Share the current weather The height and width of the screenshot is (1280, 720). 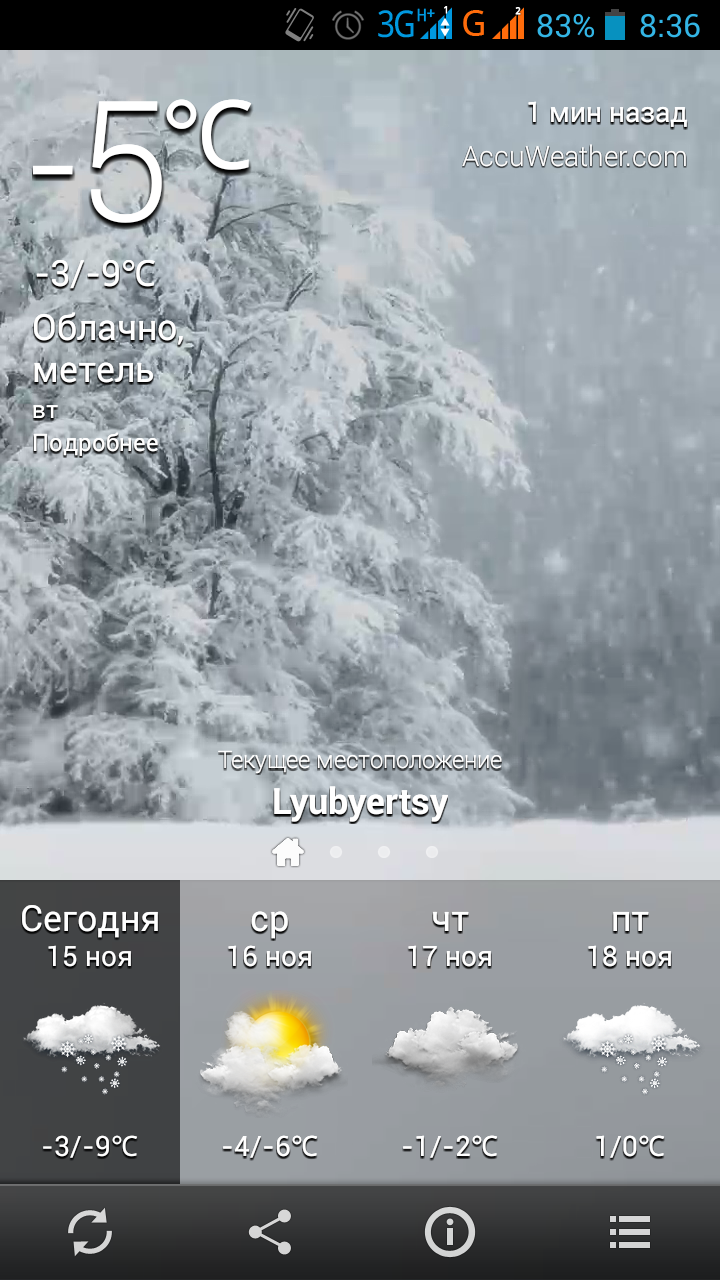point(270,1232)
